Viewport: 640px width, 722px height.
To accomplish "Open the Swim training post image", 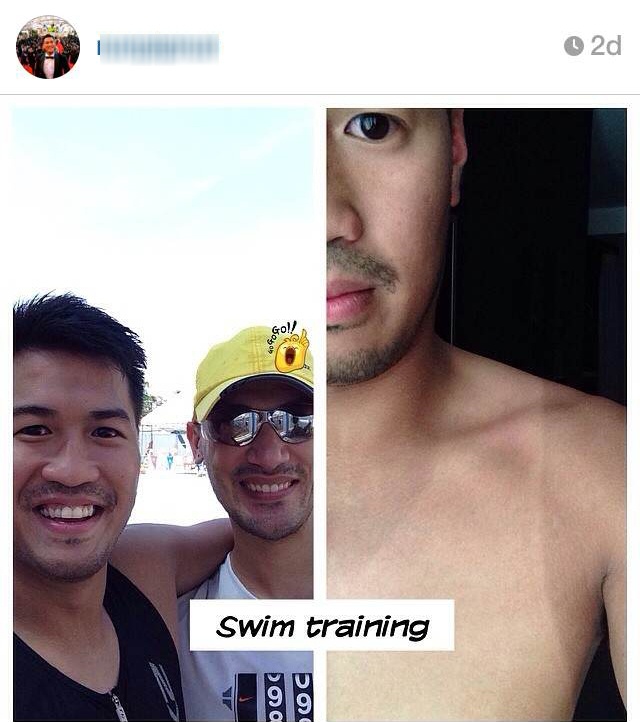I will coord(320,400).
